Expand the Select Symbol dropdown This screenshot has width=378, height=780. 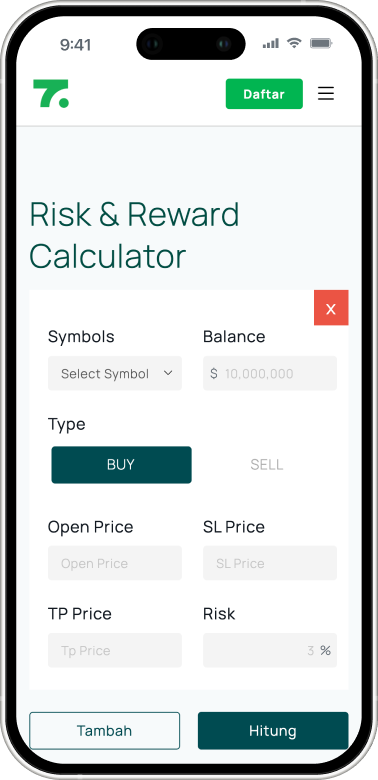(x=115, y=373)
